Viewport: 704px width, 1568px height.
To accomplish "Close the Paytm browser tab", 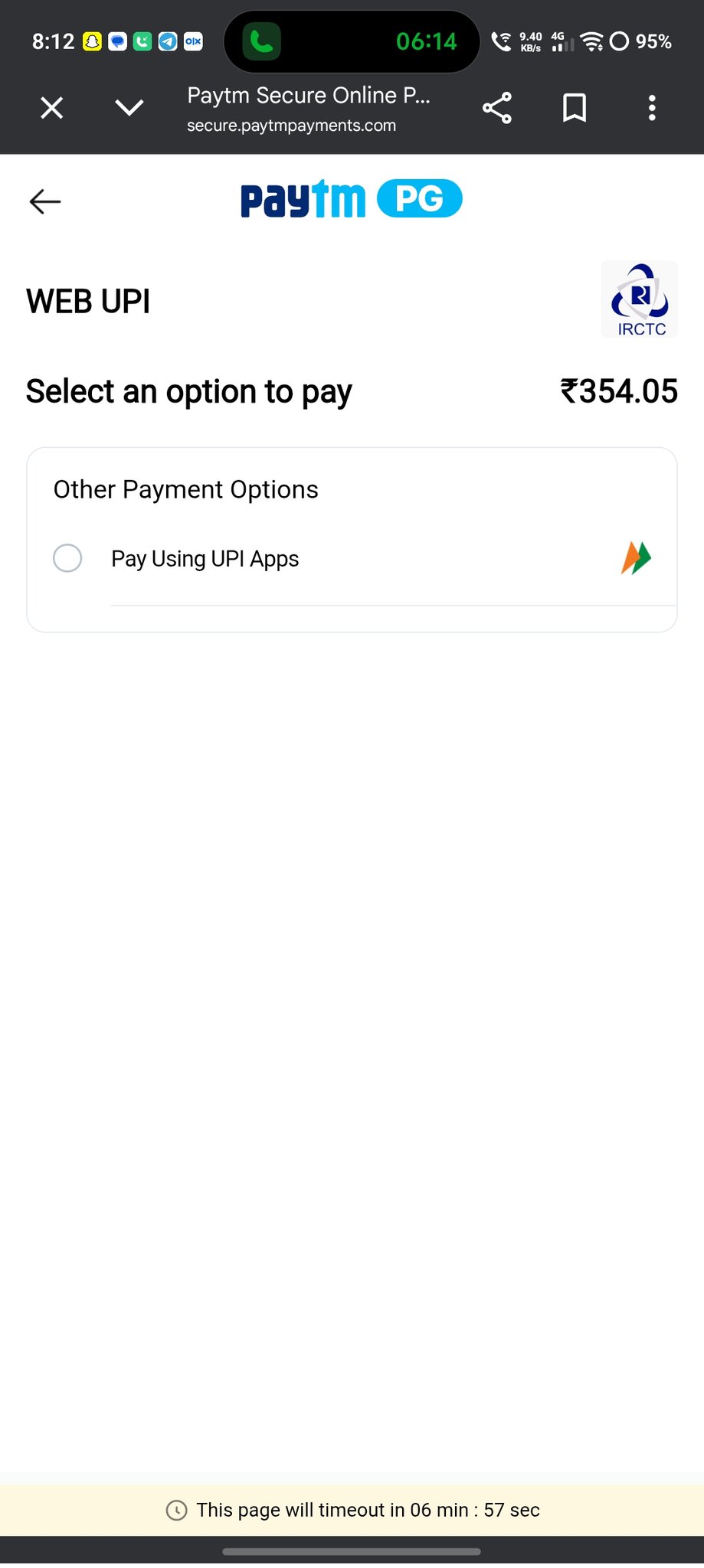I will coord(51,108).
